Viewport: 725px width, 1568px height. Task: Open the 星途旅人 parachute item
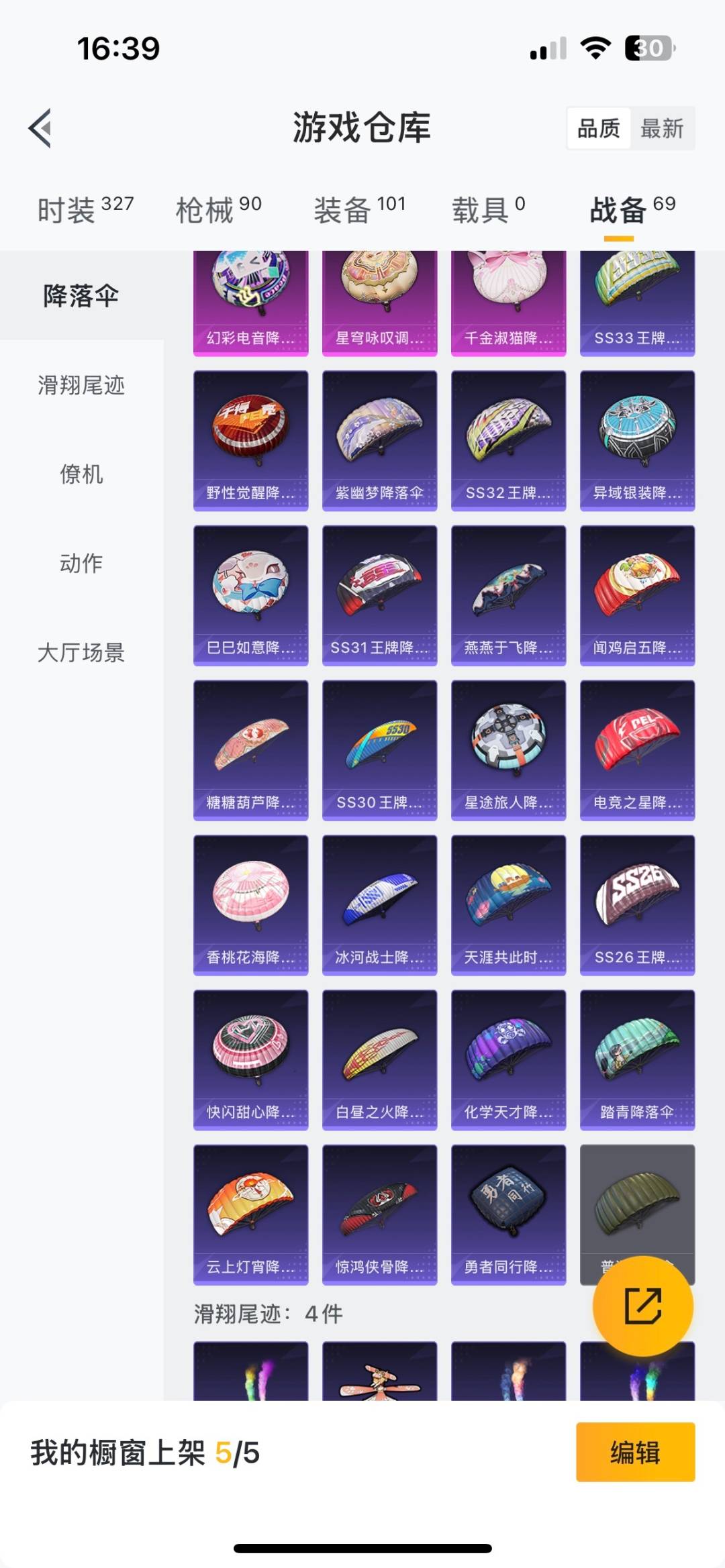click(x=508, y=750)
